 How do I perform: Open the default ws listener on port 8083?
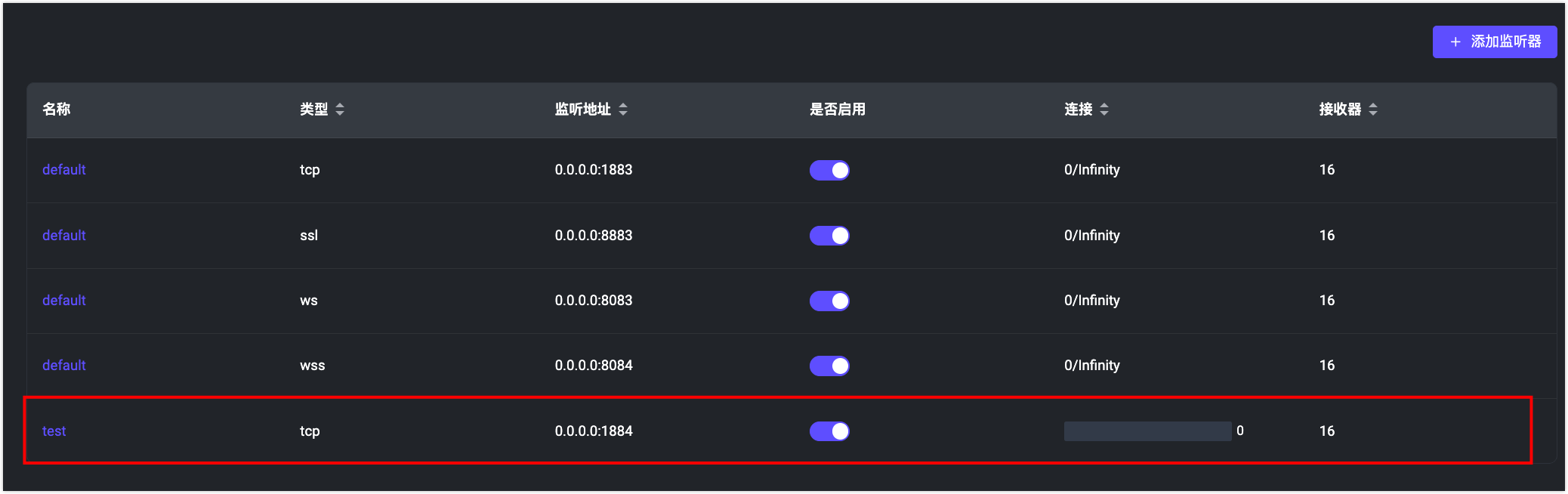64,300
